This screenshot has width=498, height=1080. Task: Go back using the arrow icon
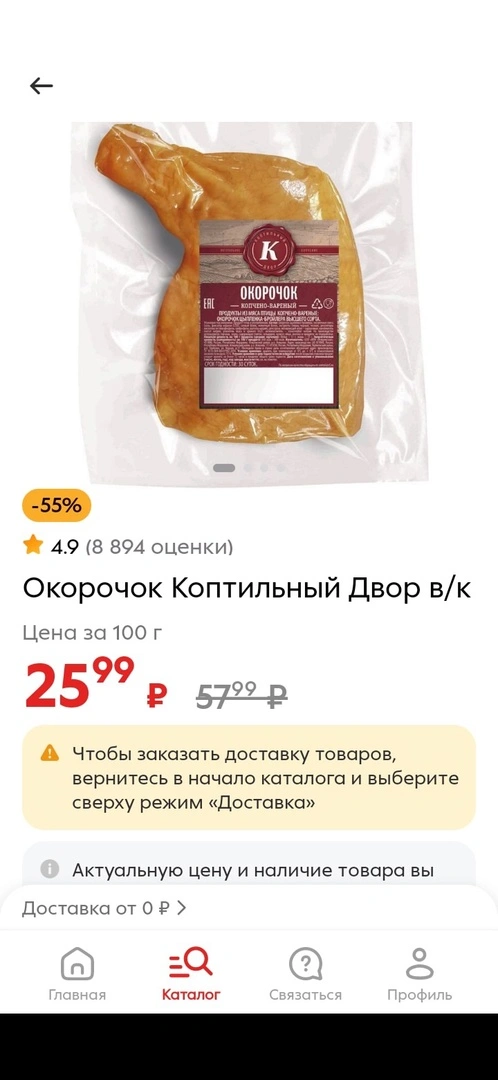(x=41, y=85)
